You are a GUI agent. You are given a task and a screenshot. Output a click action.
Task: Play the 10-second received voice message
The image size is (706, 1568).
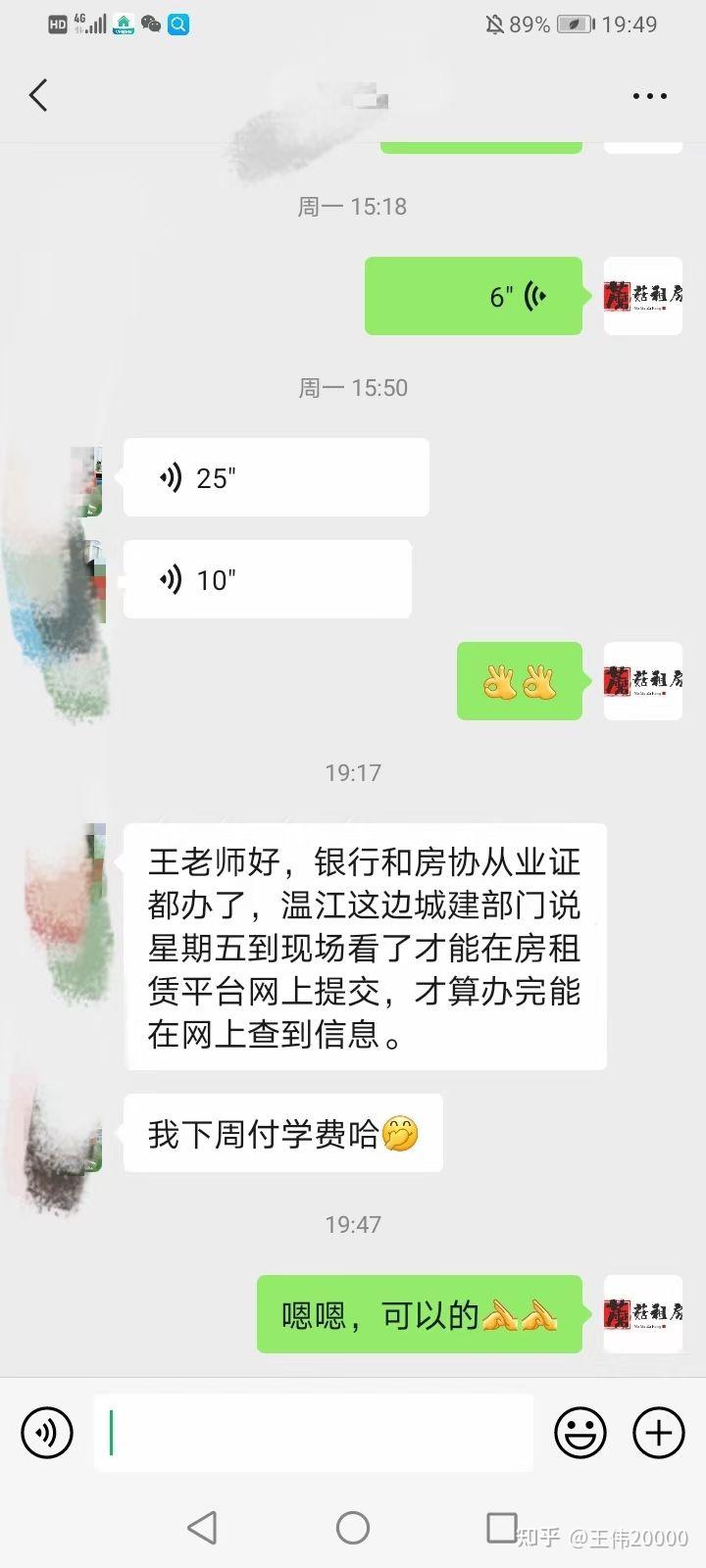click(267, 579)
